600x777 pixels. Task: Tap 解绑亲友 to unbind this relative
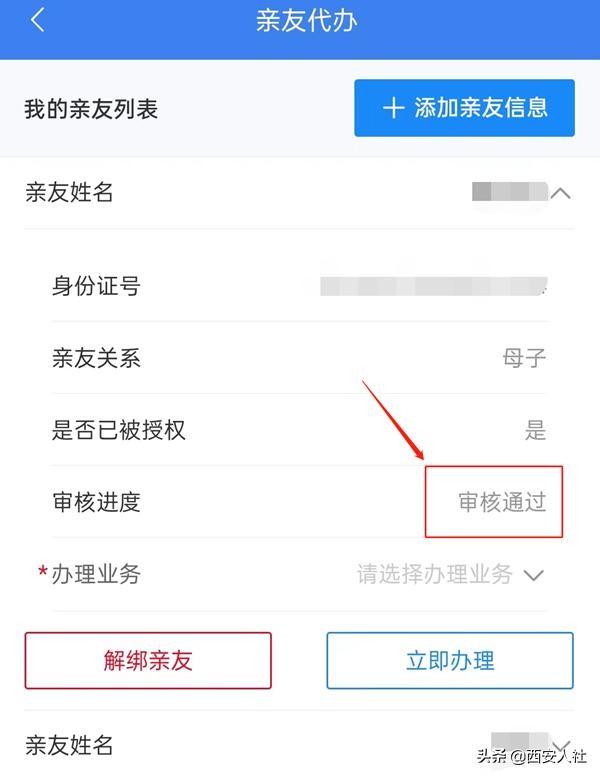[x=148, y=660]
